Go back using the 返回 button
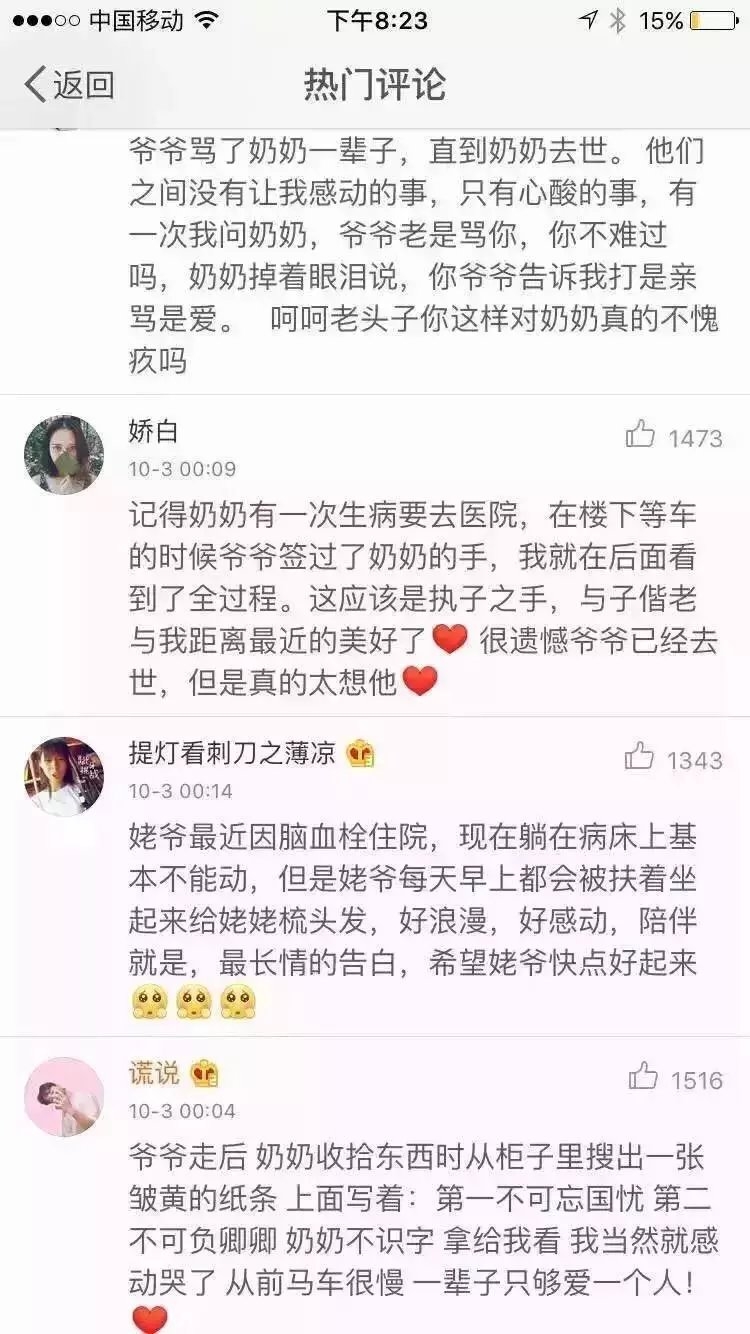 [69, 84]
